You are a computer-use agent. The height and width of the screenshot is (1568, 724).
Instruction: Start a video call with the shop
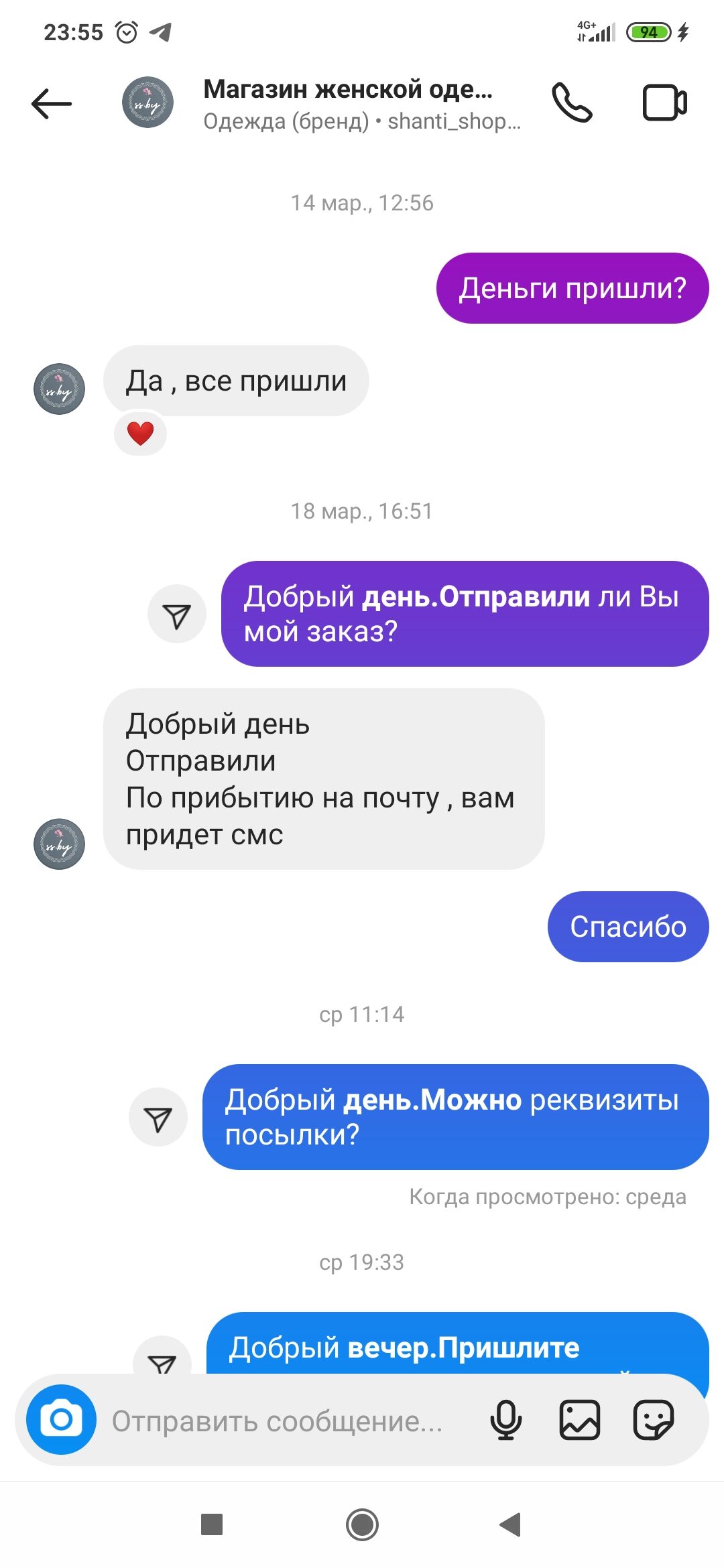point(664,103)
